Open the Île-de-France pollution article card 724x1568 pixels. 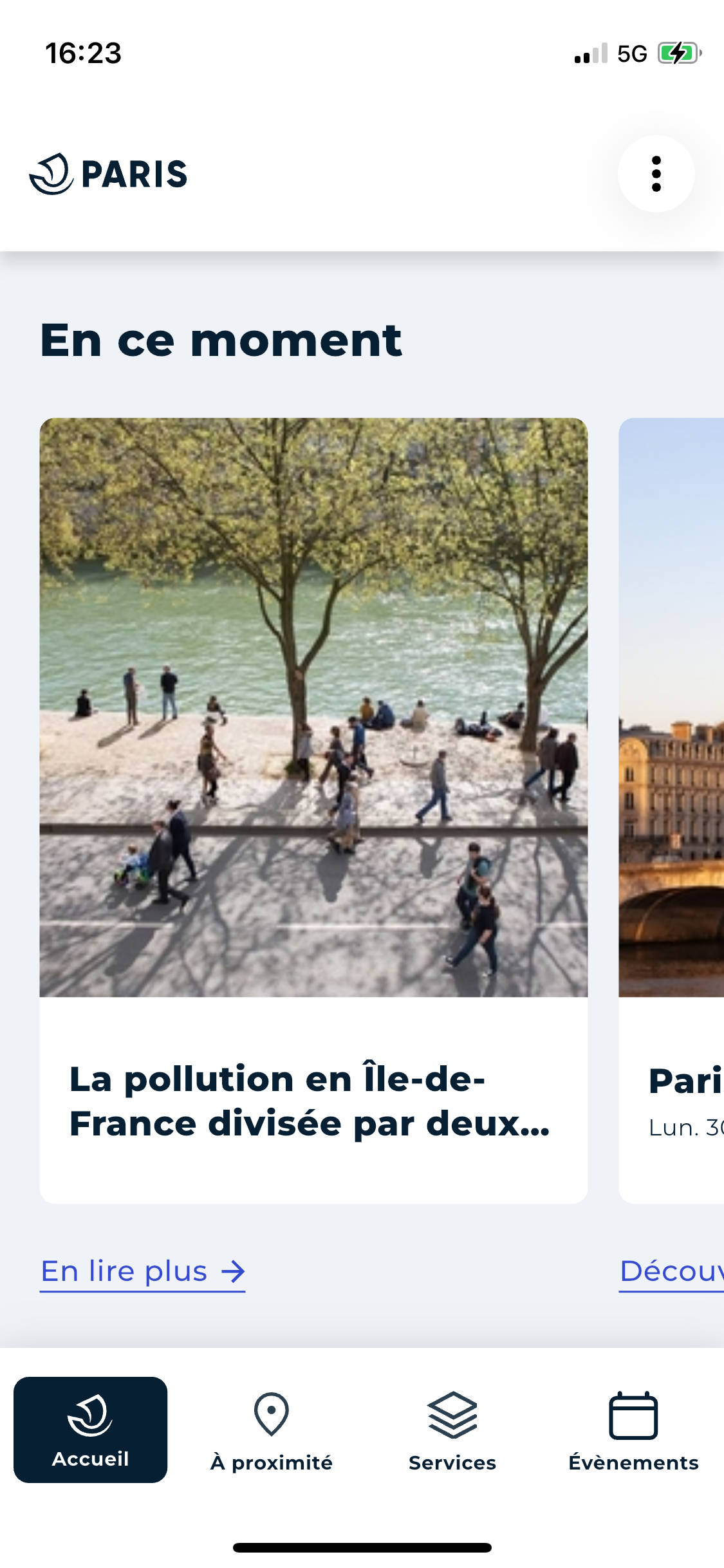pos(313,810)
